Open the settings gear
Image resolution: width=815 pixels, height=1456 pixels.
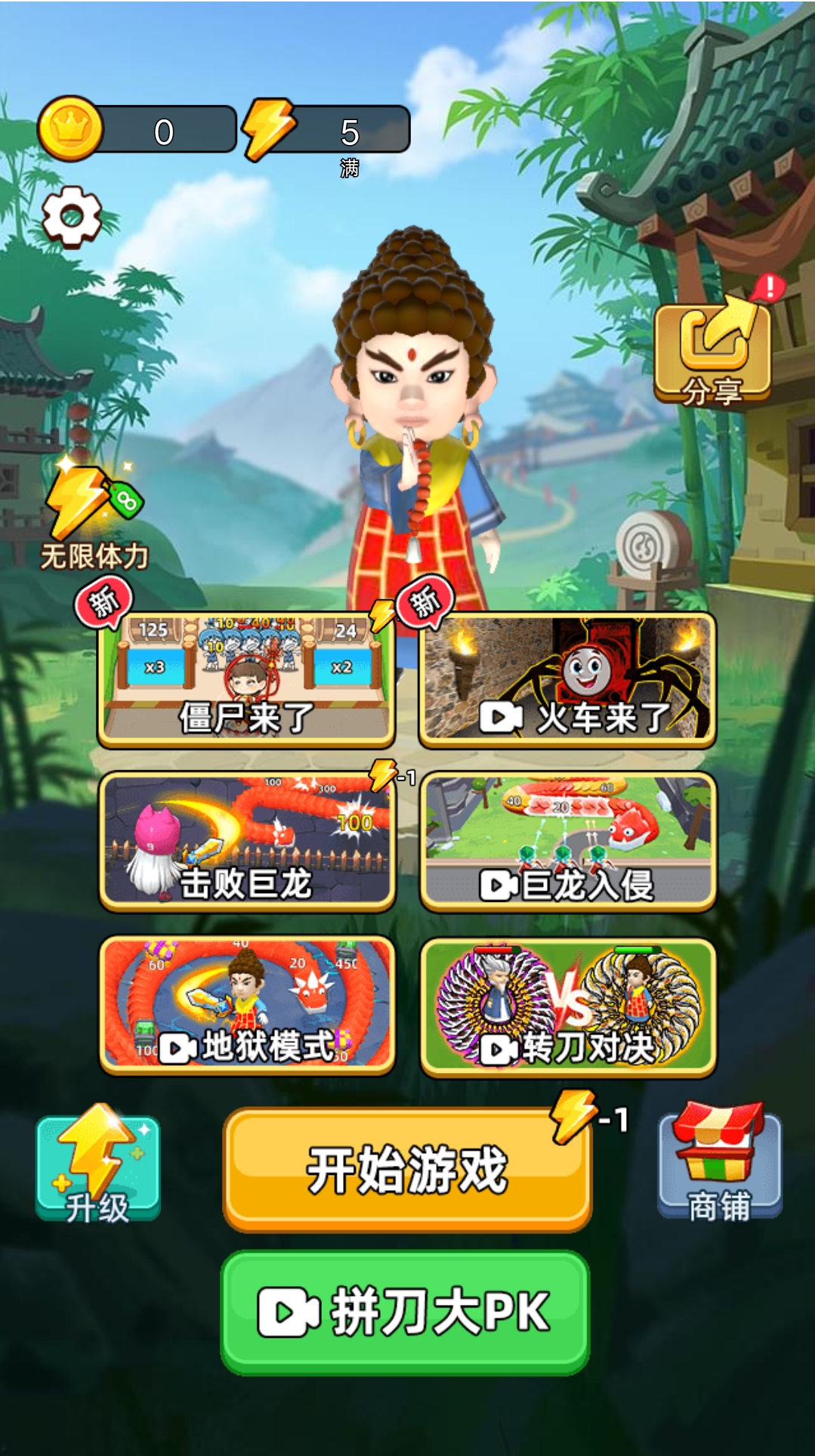[72, 217]
